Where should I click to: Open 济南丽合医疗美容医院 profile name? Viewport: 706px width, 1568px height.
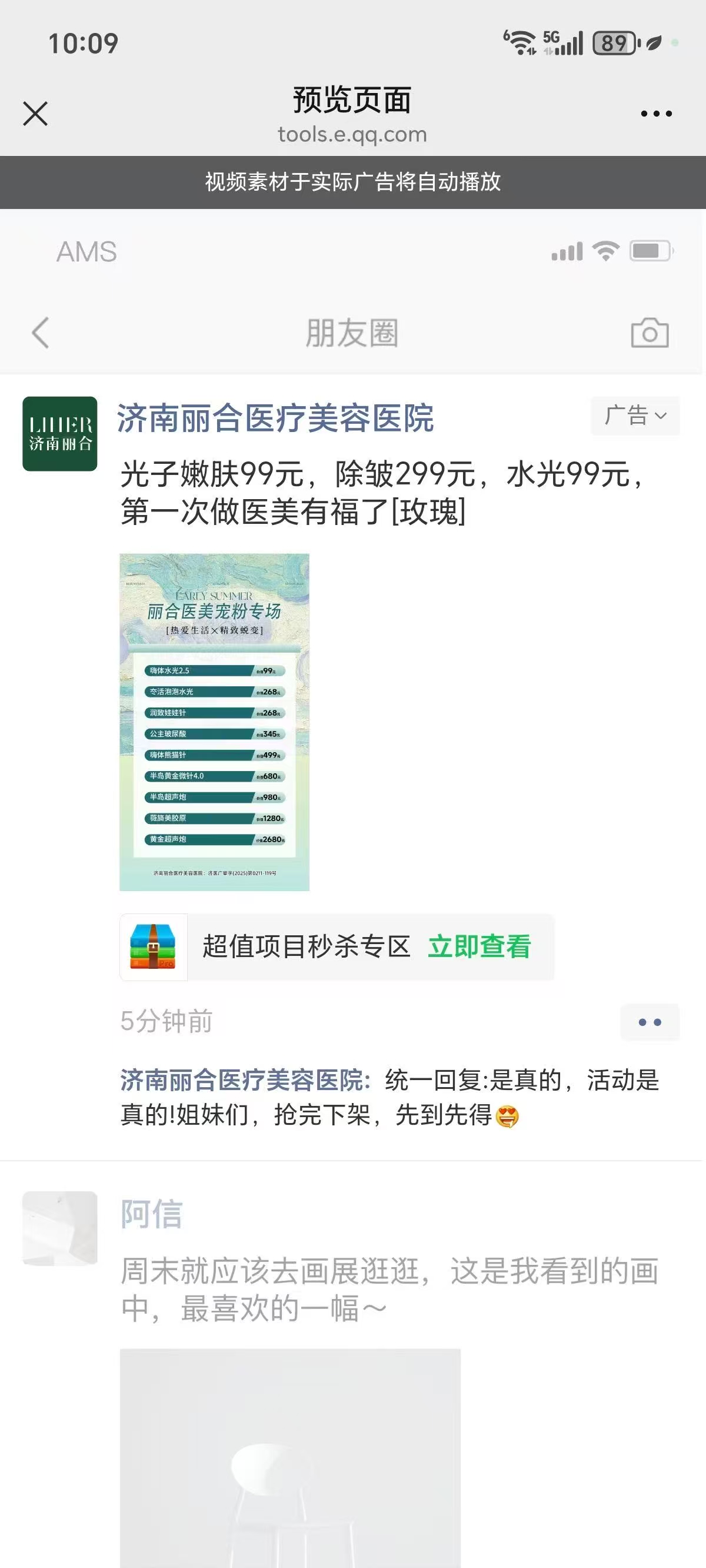tap(275, 418)
